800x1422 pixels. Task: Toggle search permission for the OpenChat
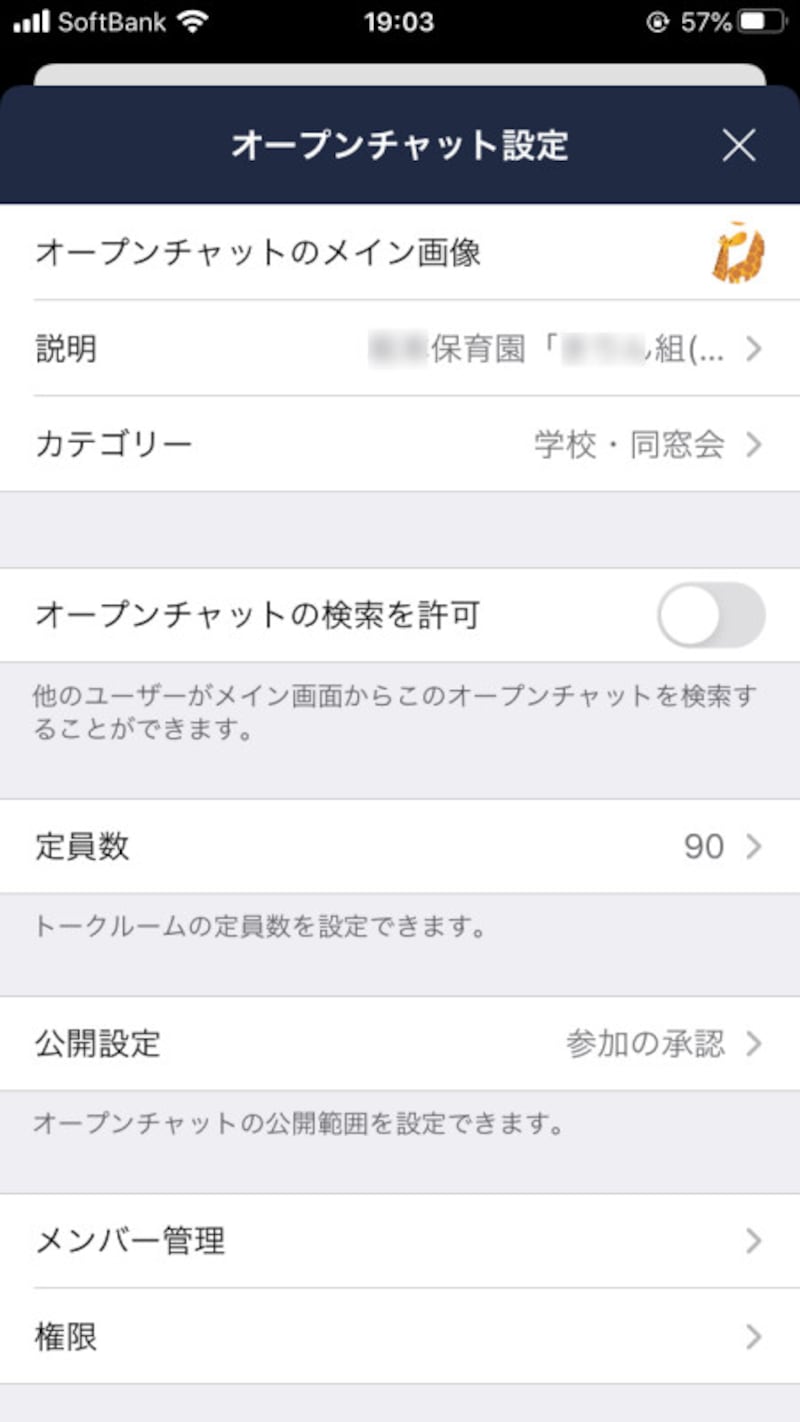pos(712,616)
